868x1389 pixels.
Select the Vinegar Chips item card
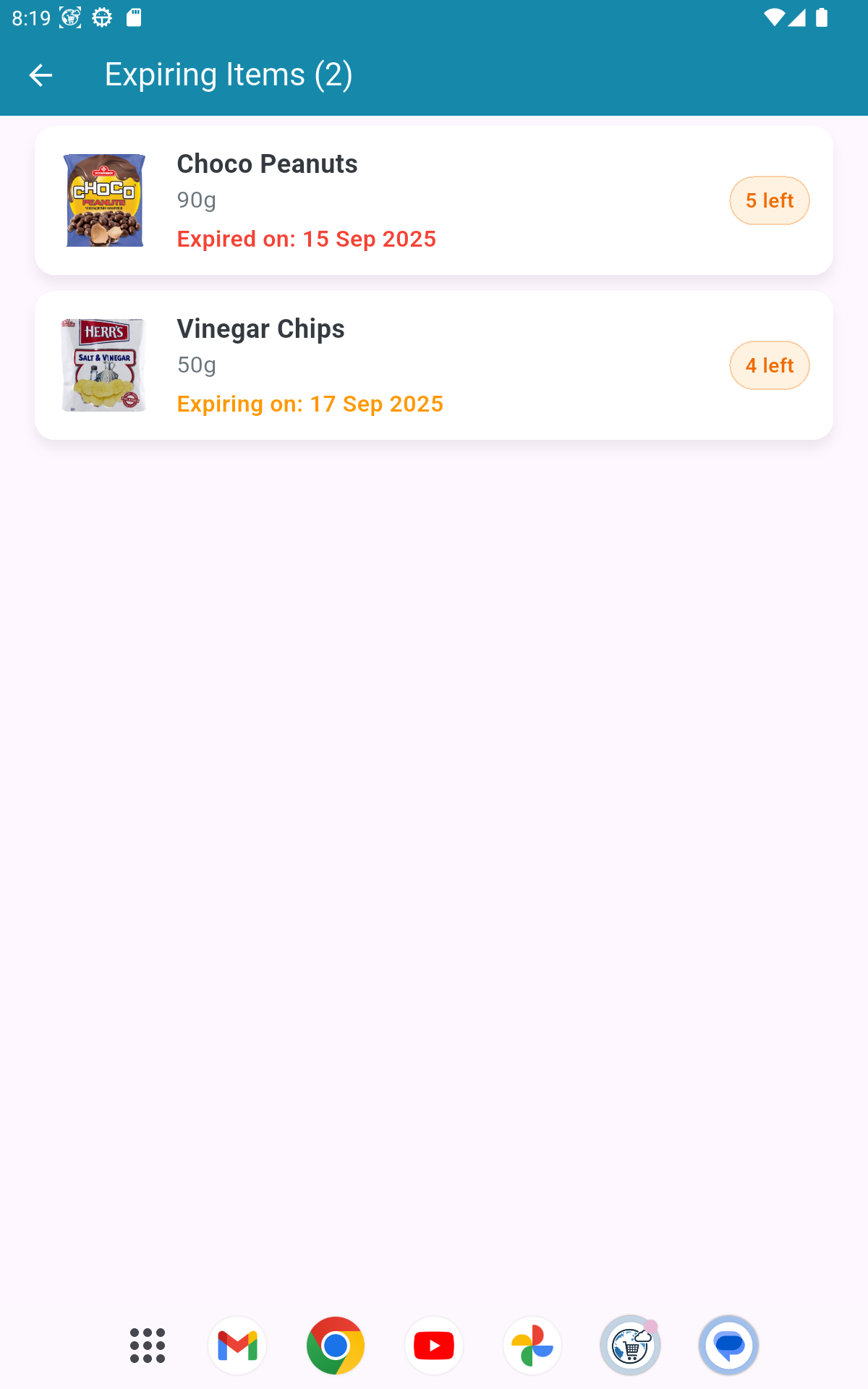click(434, 365)
